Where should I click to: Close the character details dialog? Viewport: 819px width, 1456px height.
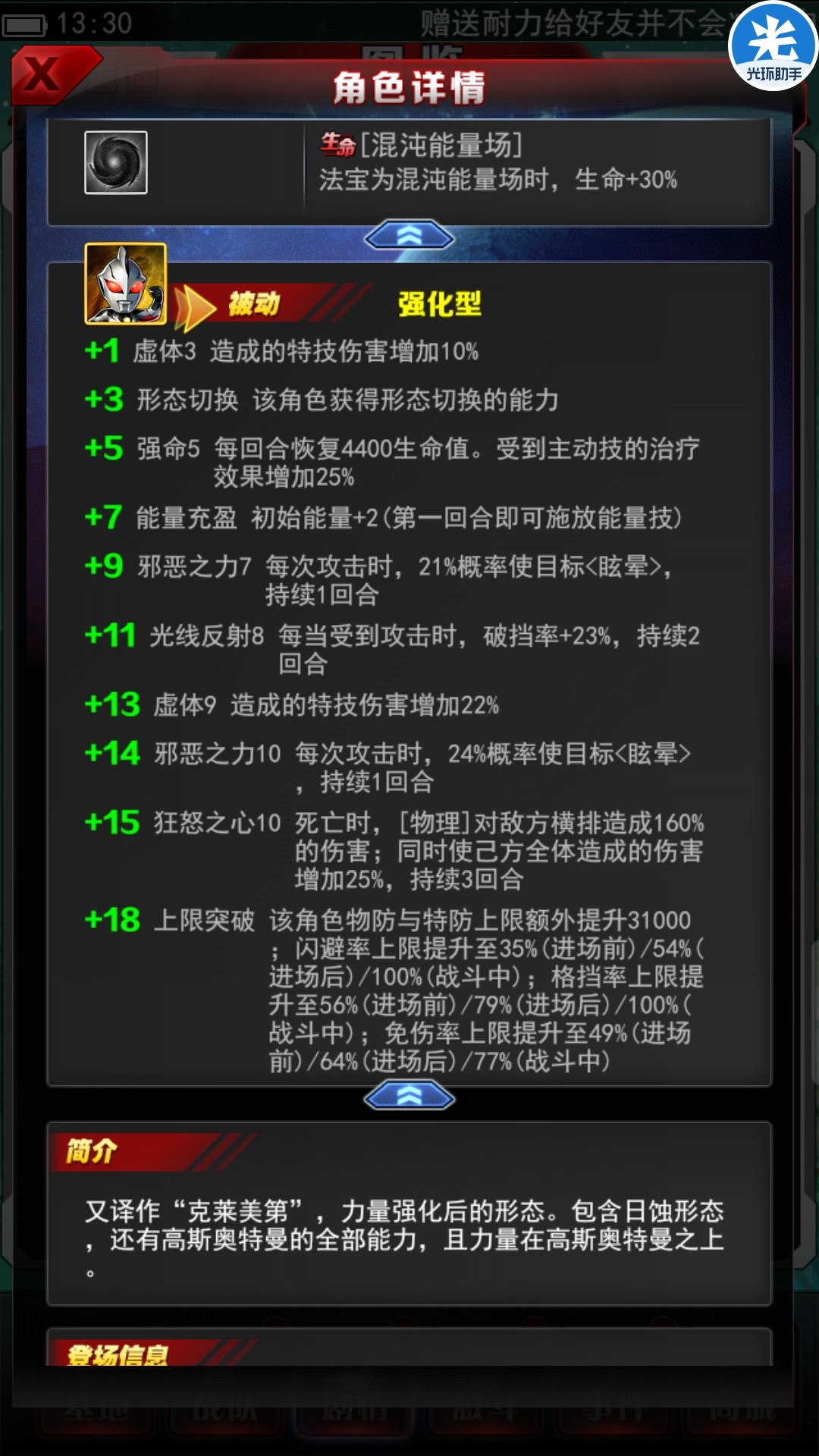click(44, 74)
